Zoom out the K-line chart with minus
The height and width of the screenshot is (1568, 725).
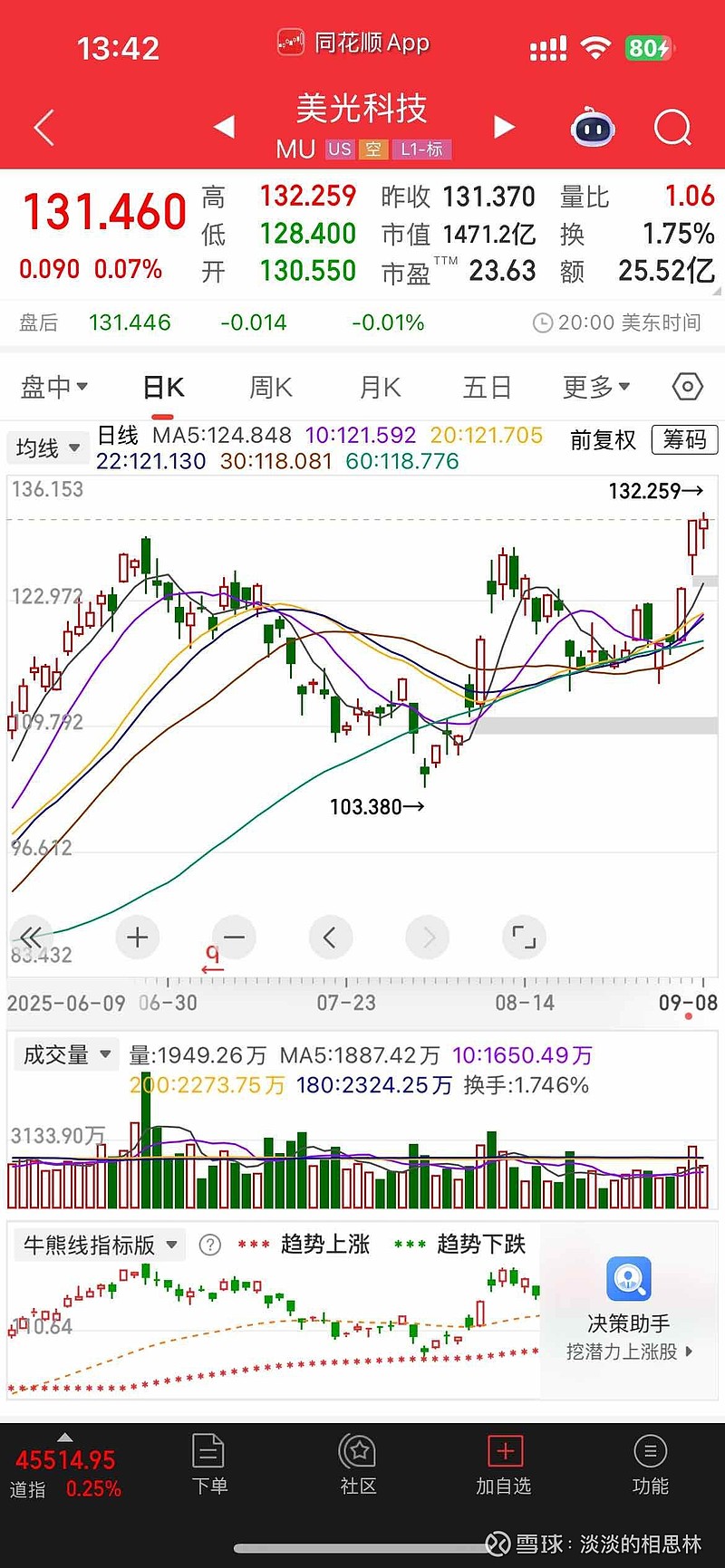pyautogui.click(x=234, y=938)
